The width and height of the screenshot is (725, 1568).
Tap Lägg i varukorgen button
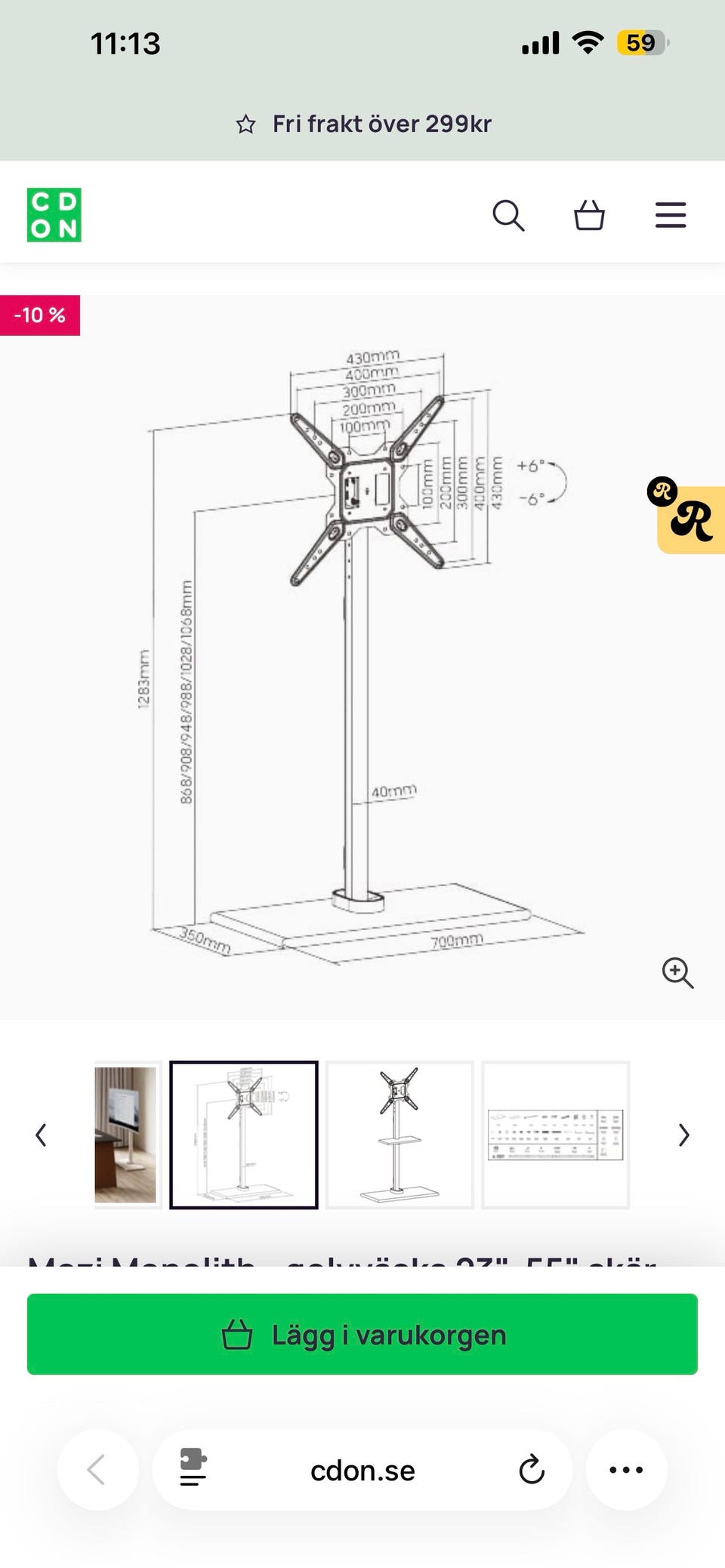pos(362,1334)
